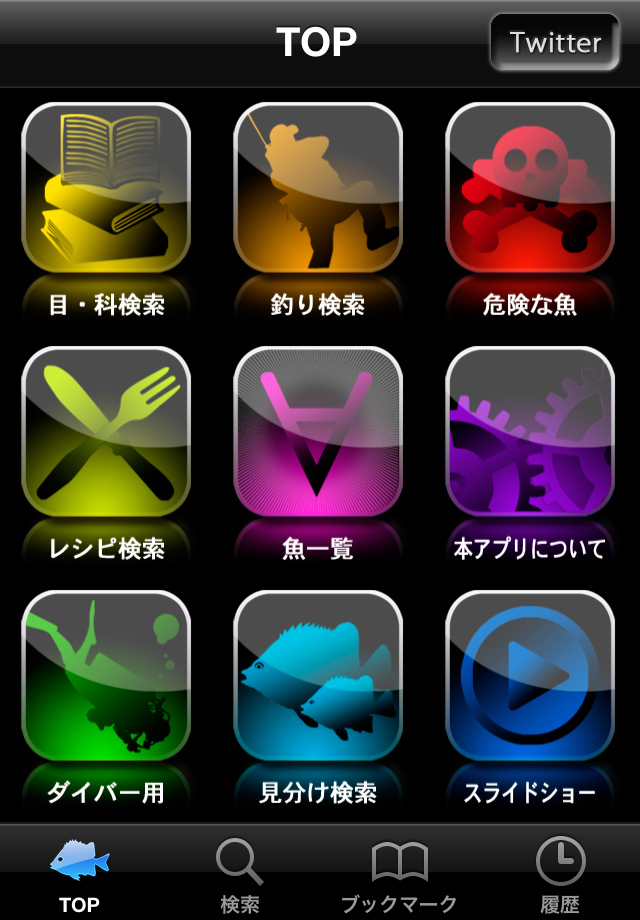640x920 pixels.
Task: Open レシピ検索 recipe search
Action: pos(106,432)
